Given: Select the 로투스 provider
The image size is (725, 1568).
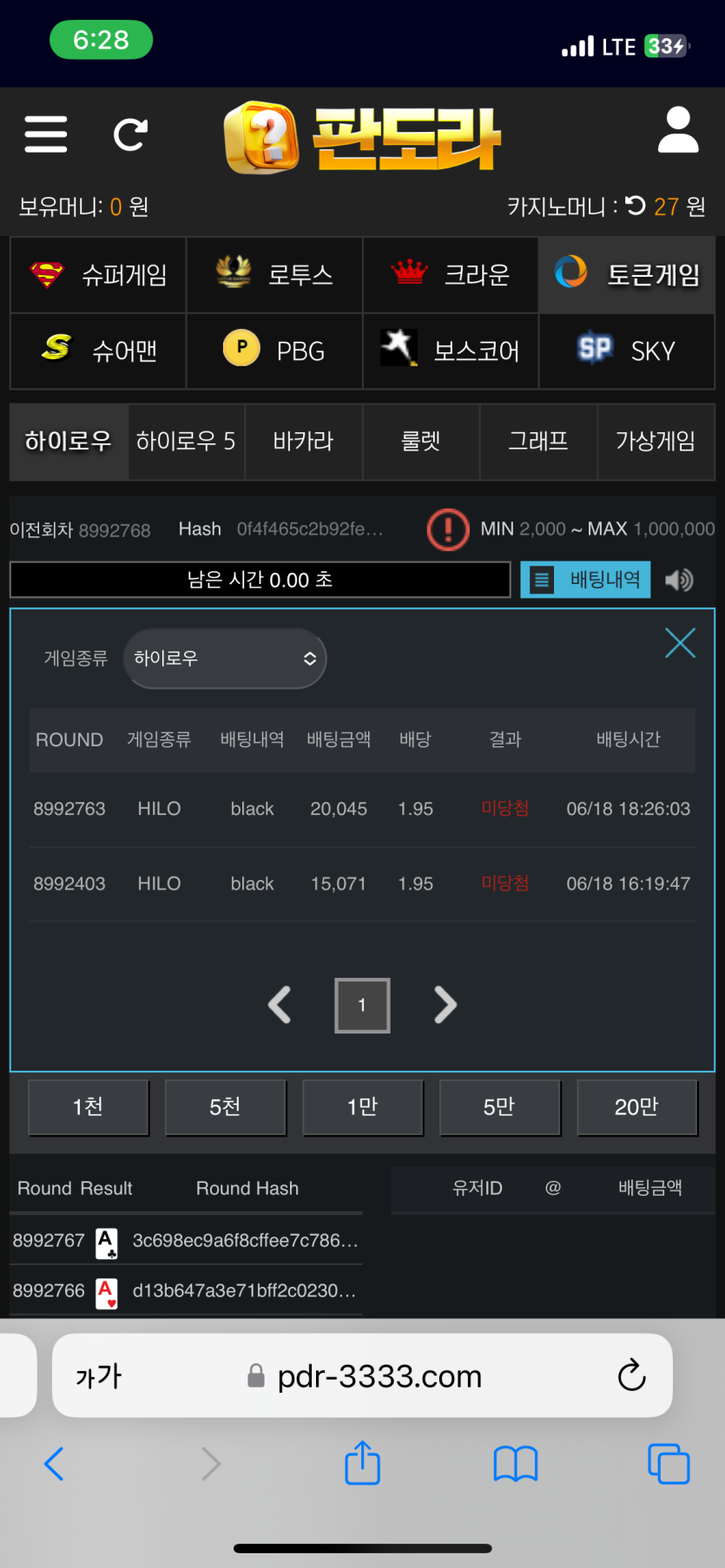Looking at the screenshot, I should coord(274,275).
